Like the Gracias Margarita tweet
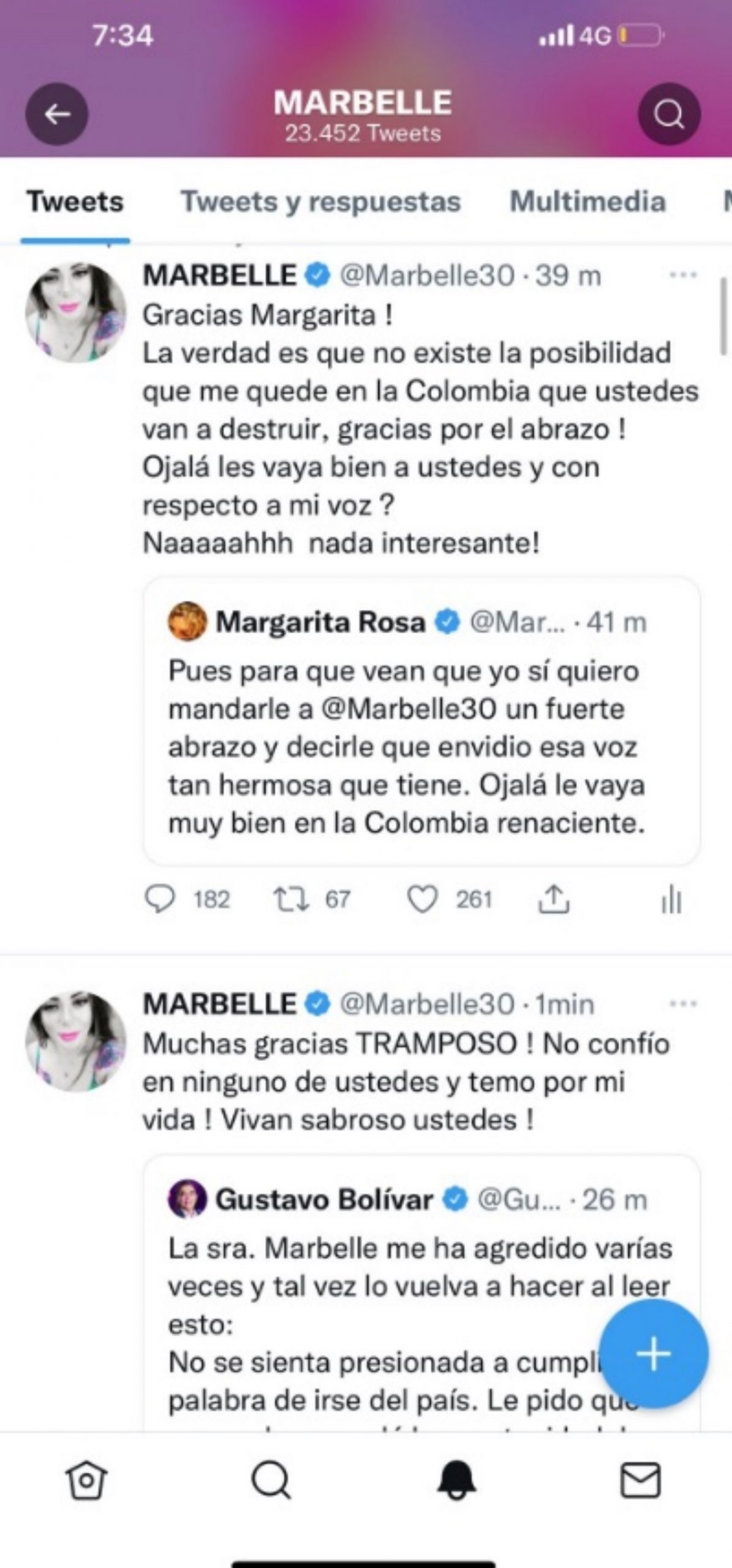This screenshot has width=732, height=1568. 423,899
